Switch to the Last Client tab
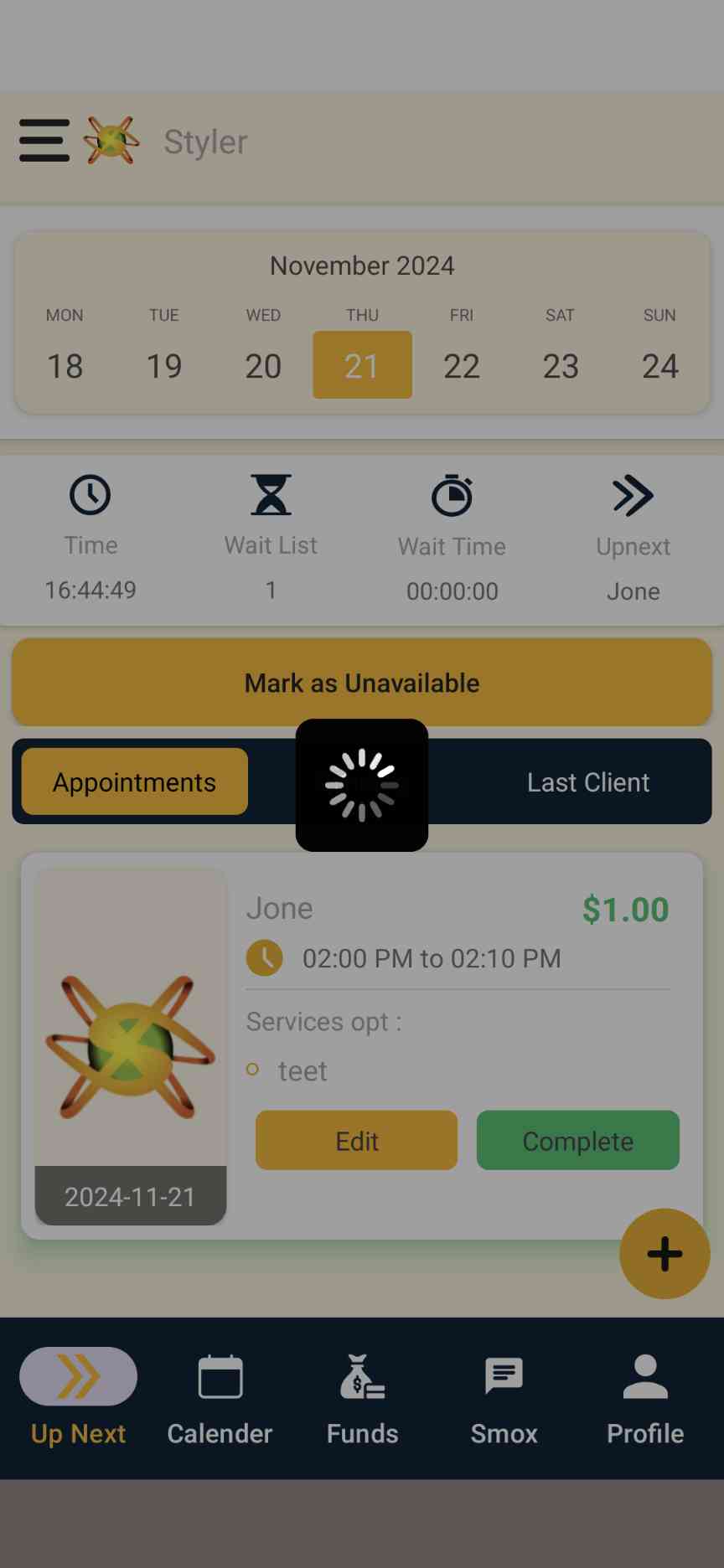The width and height of the screenshot is (724, 1568). click(588, 781)
